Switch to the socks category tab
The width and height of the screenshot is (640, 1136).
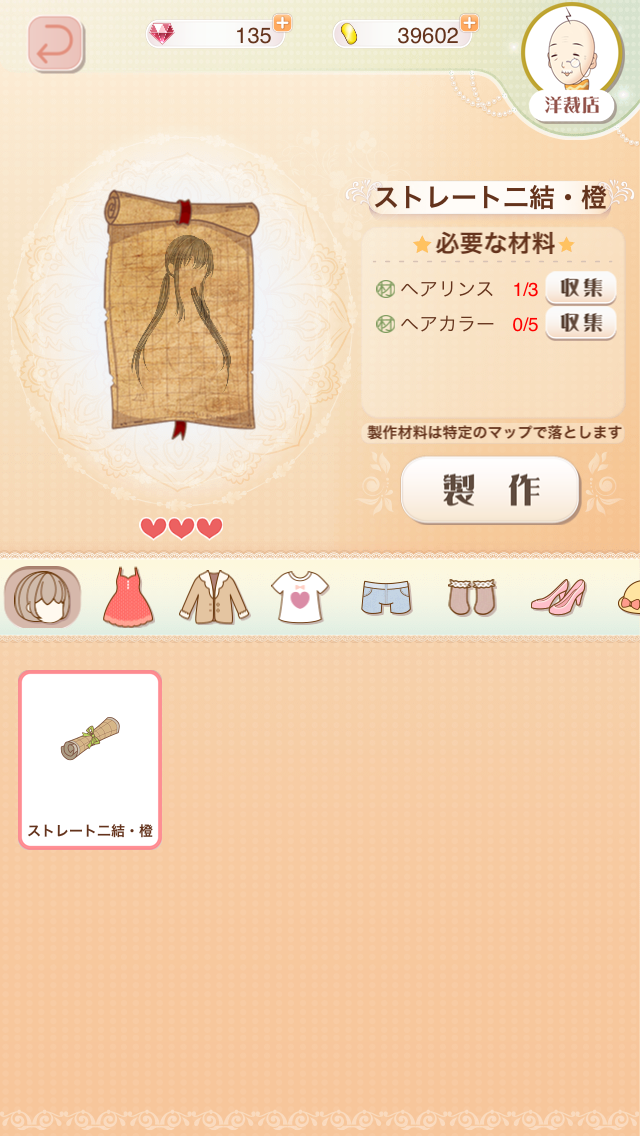pyautogui.click(x=471, y=597)
